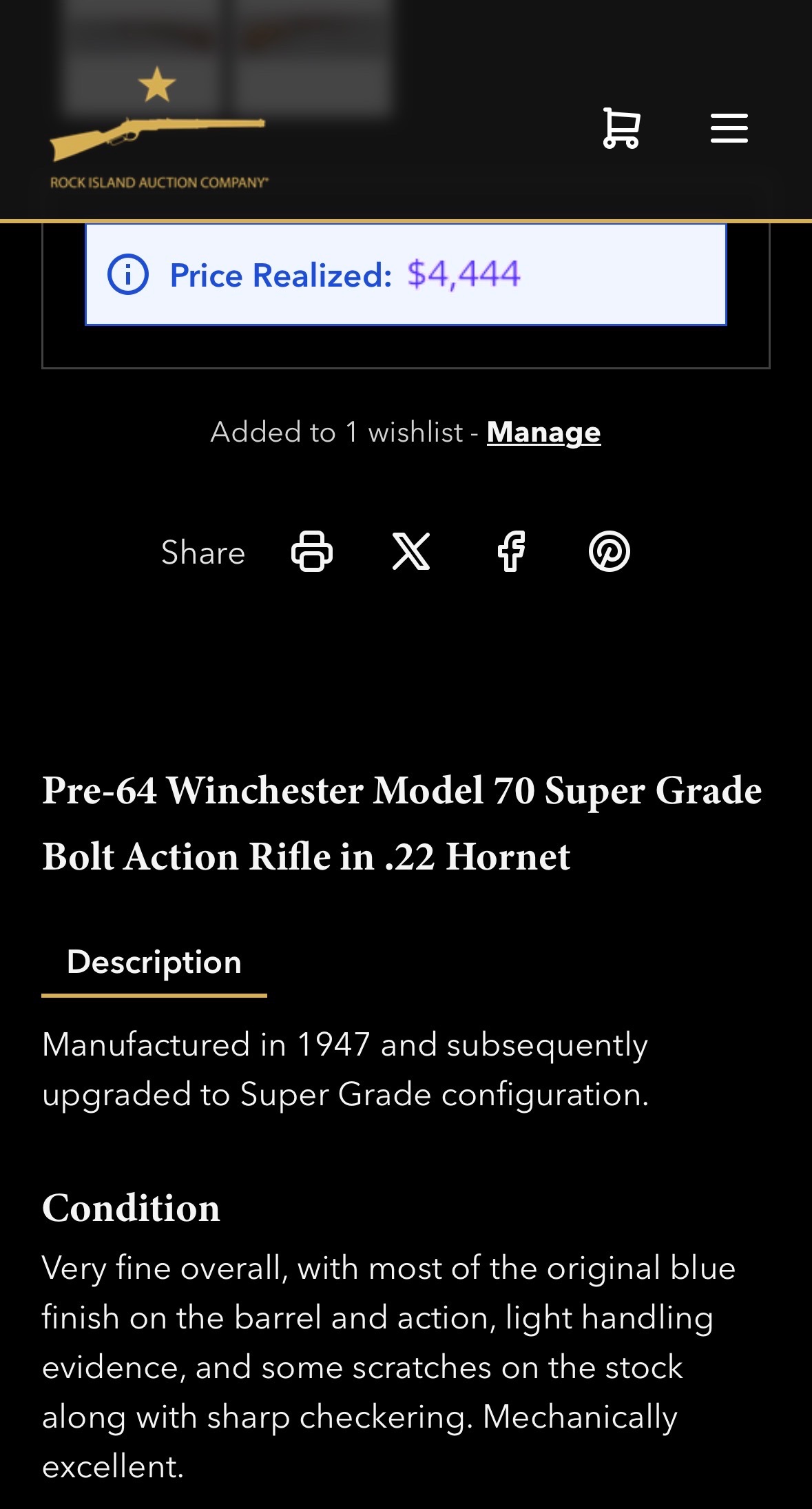Tap the Manage wishlist link
Screen dimensions: 812x1509
[543, 433]
